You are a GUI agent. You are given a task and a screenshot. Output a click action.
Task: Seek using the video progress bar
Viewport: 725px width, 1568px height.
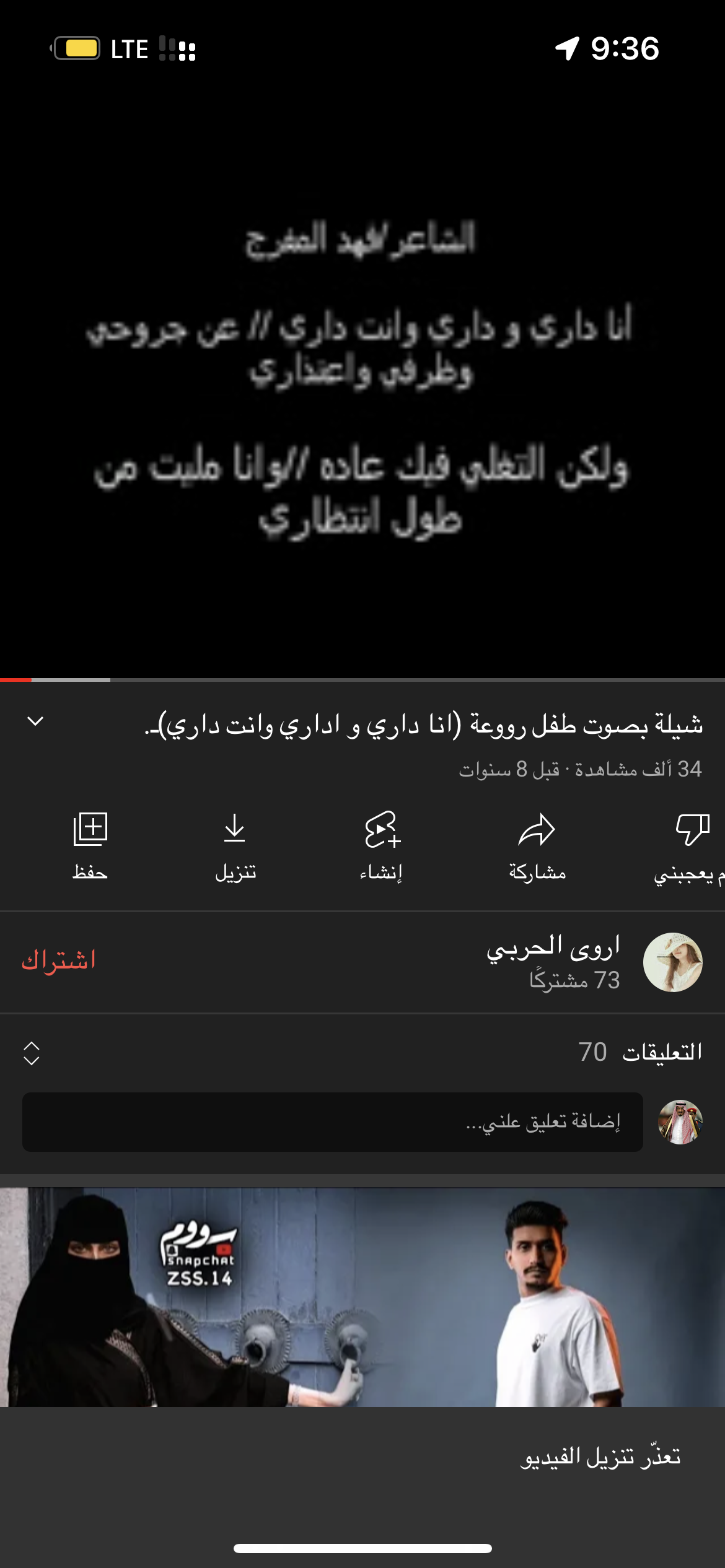pos(362,680)
